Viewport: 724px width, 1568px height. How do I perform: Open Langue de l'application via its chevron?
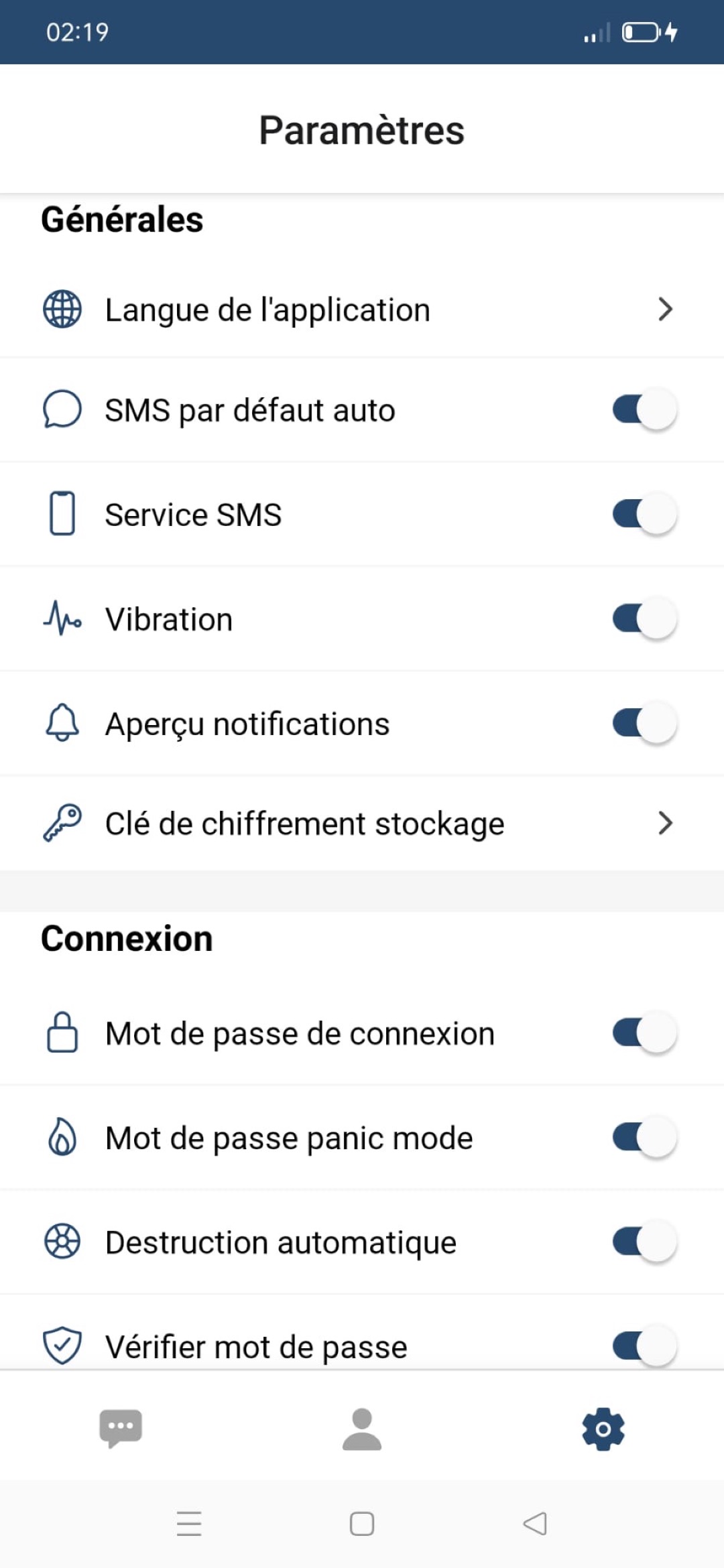pos(665,309)
